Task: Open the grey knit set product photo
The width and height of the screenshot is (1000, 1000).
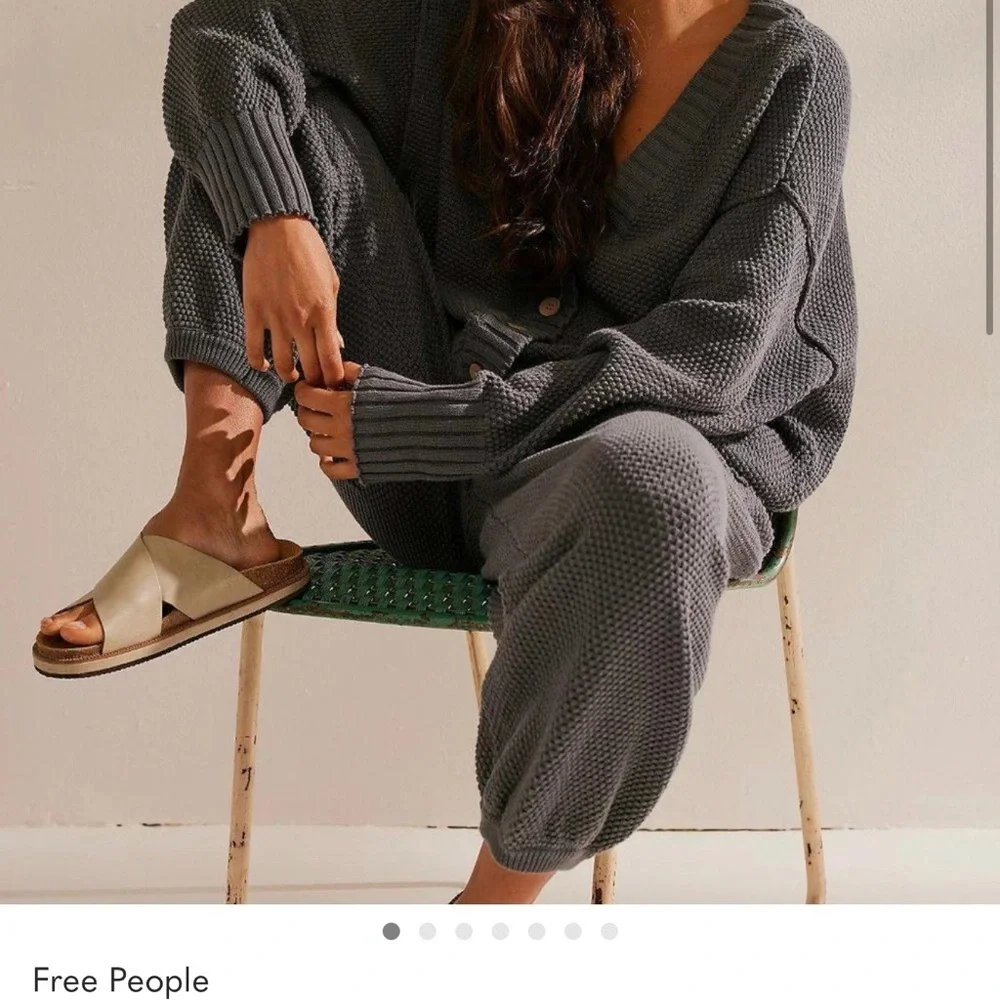Action: (500, 450)
